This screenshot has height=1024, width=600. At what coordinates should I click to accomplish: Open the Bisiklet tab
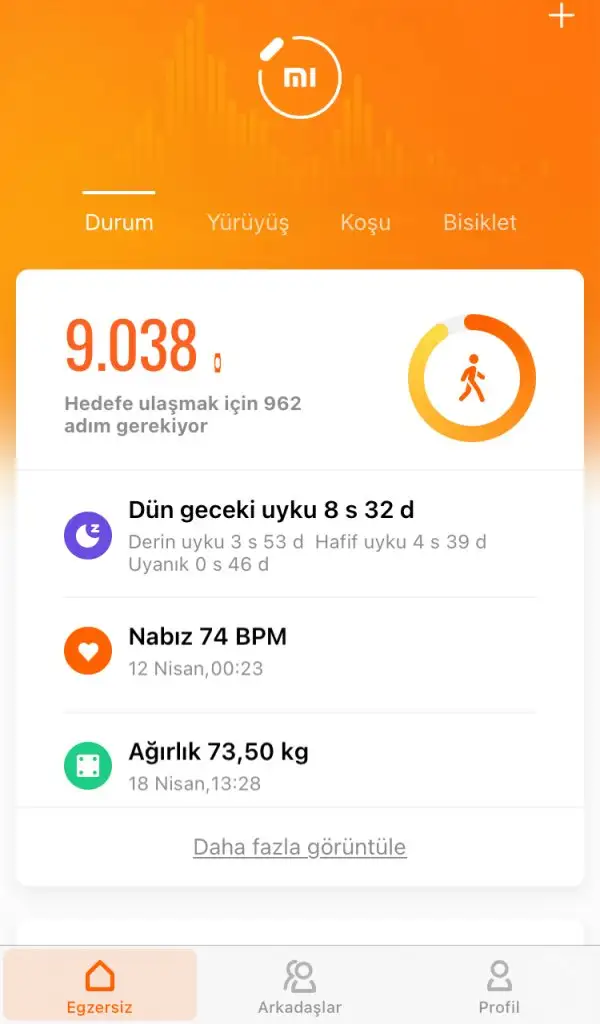click(x=480, y=222)
